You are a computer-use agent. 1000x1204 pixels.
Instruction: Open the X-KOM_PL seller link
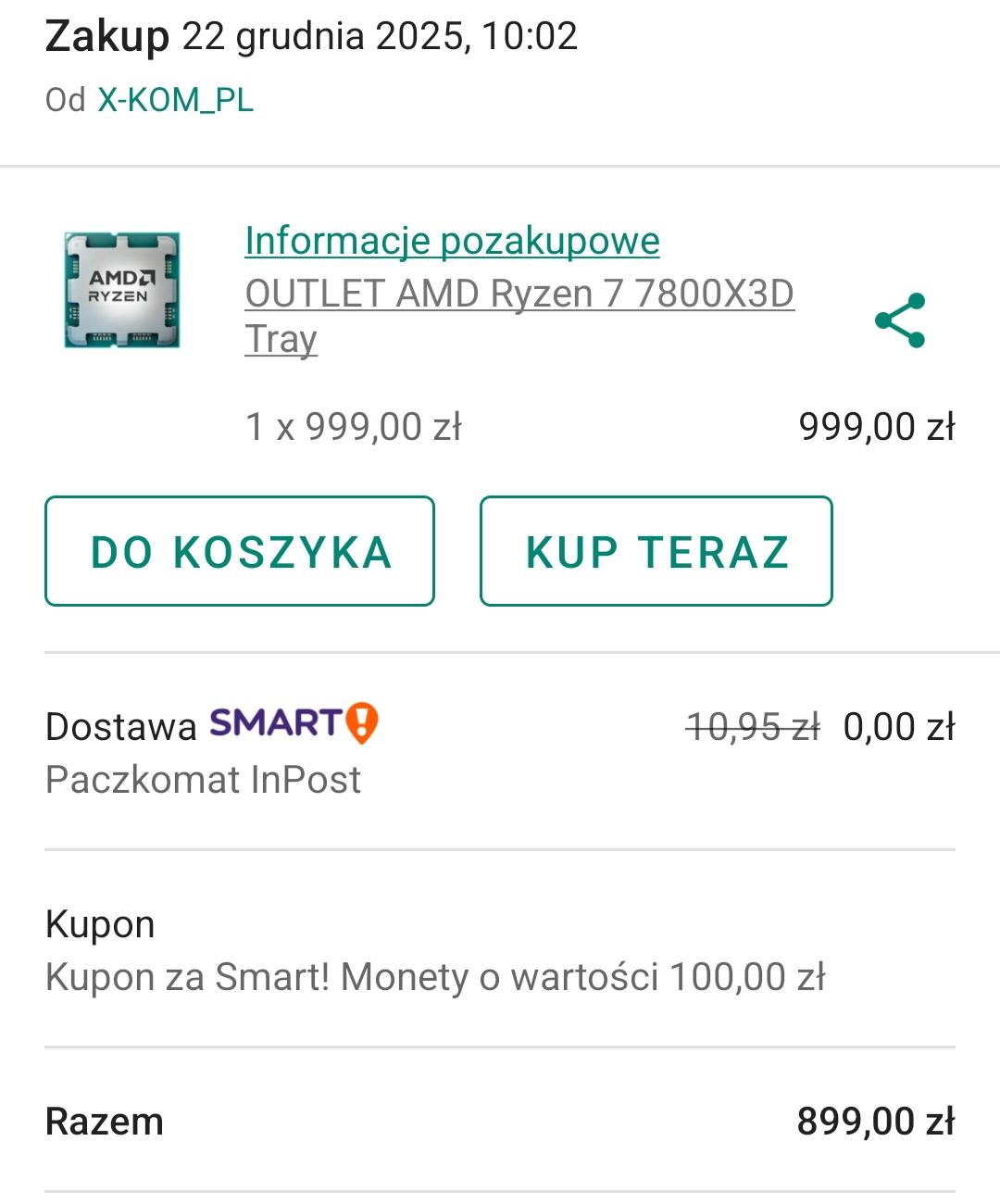[x=176, y=100]
